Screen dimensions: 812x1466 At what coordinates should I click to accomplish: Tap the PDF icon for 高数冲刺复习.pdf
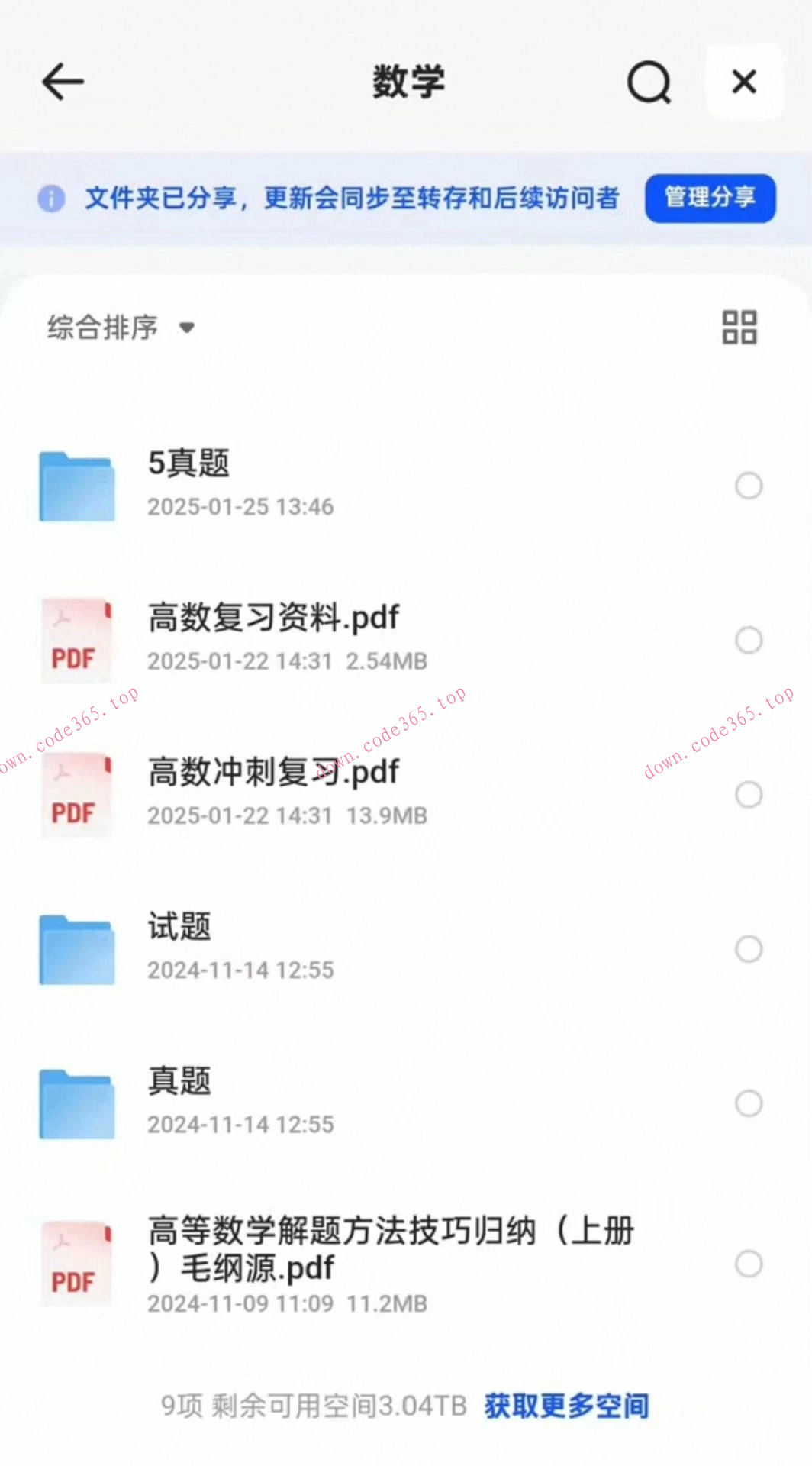76,794
